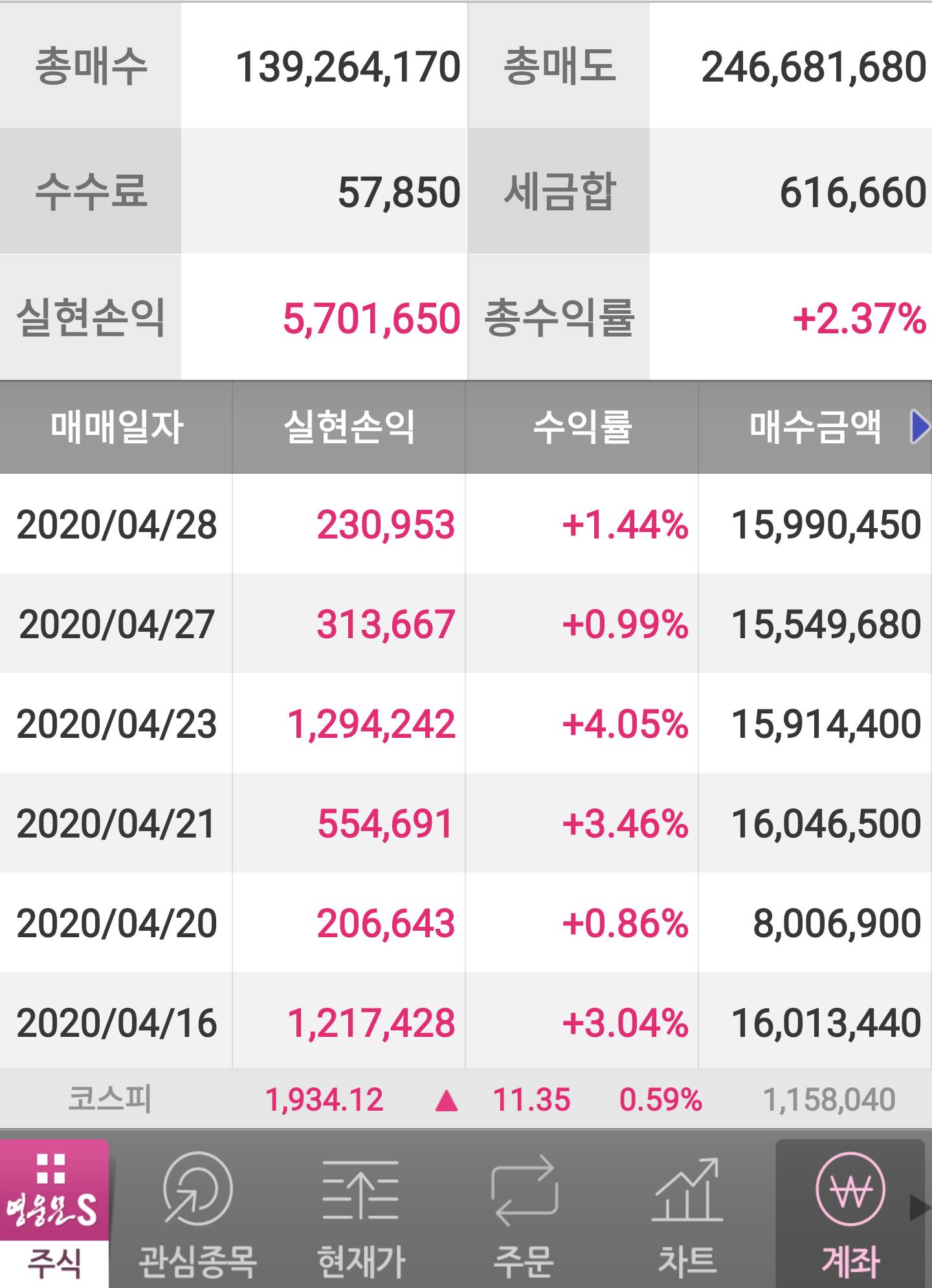The image size is (932, 1288).
Task: Show more tabs with the bottom-bar arrow
Action: [x=920, y=1208]
